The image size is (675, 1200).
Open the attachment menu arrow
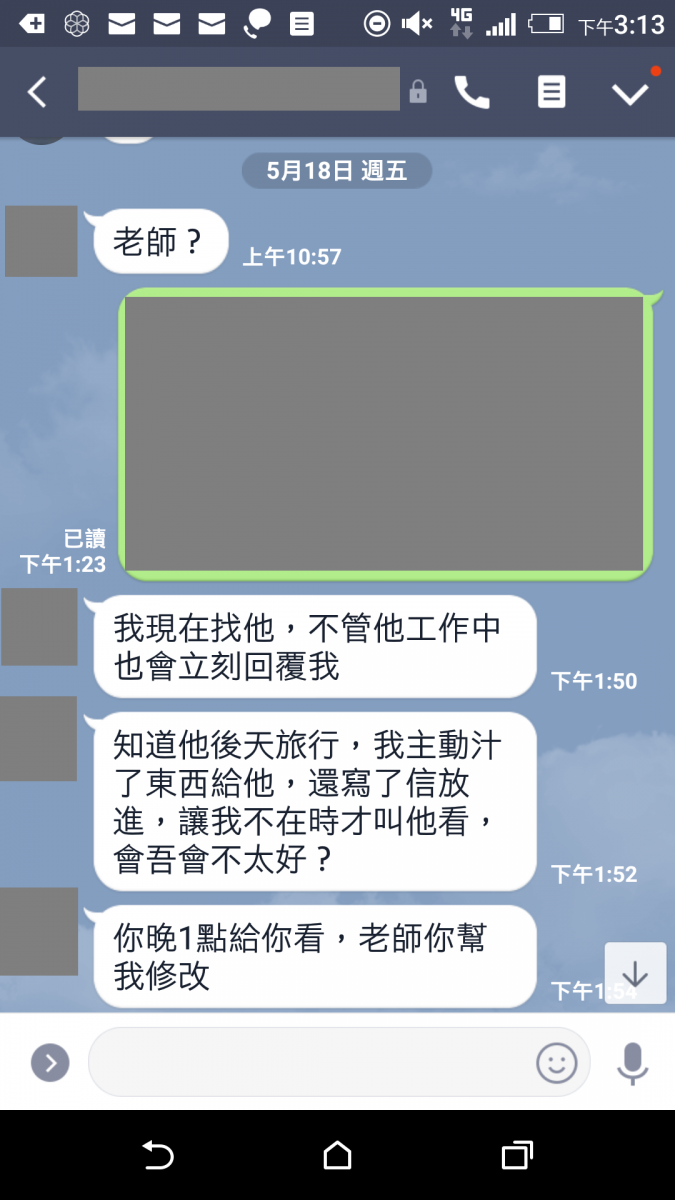click(x=50, y=1062)
